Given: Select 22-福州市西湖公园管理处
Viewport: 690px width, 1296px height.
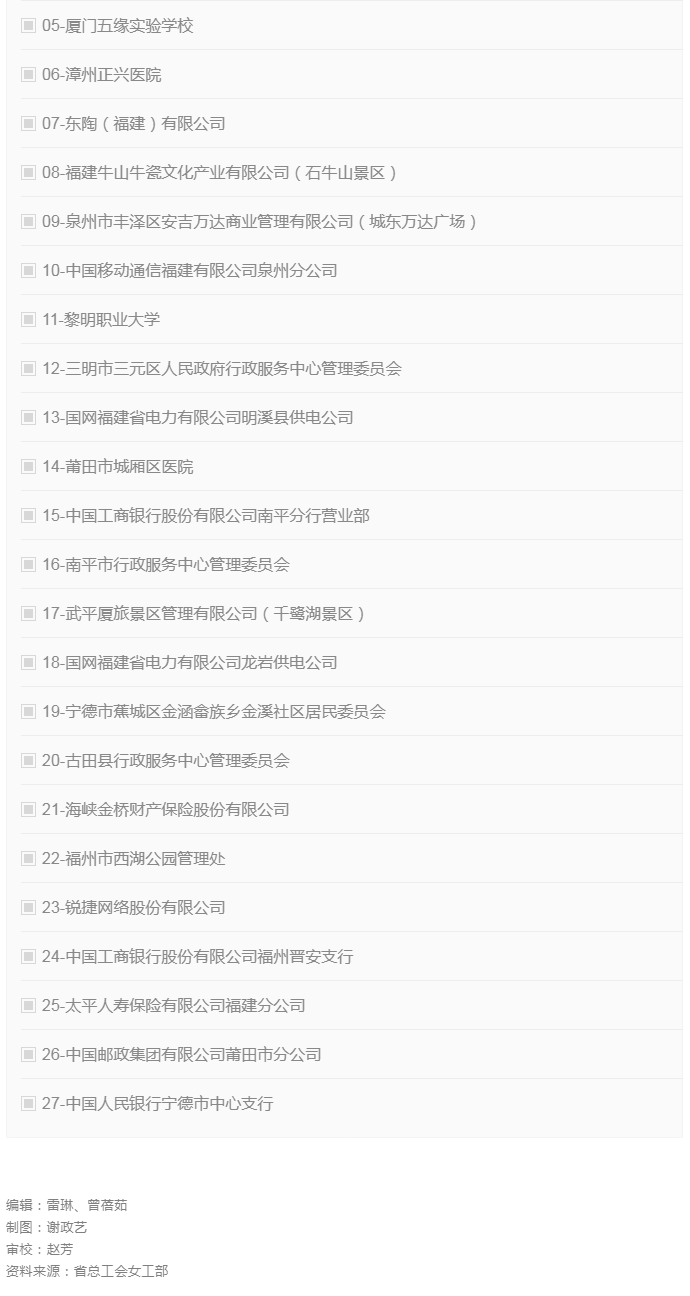Looking at the screenshot, I should [x=29, y=859].
